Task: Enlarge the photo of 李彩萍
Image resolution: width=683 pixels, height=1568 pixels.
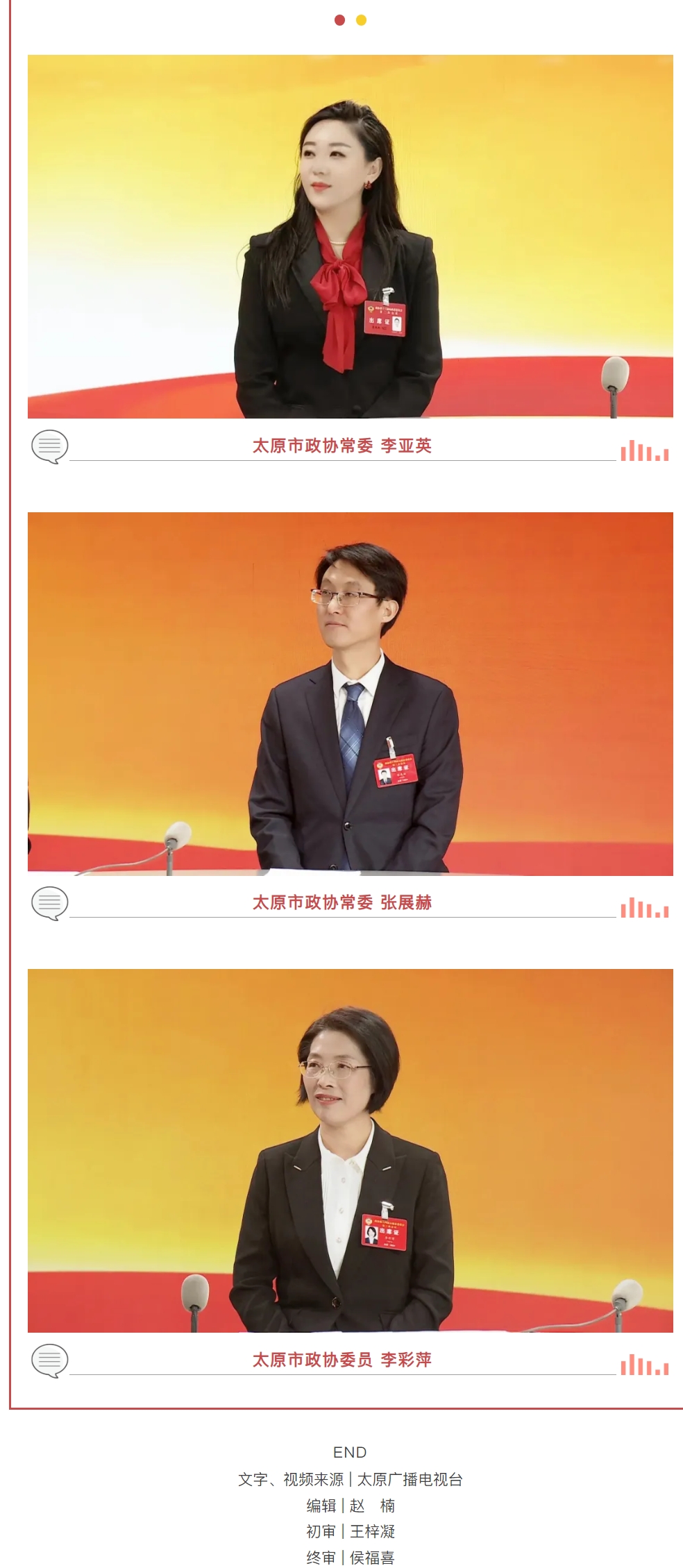Action: tap(350, 1150)
